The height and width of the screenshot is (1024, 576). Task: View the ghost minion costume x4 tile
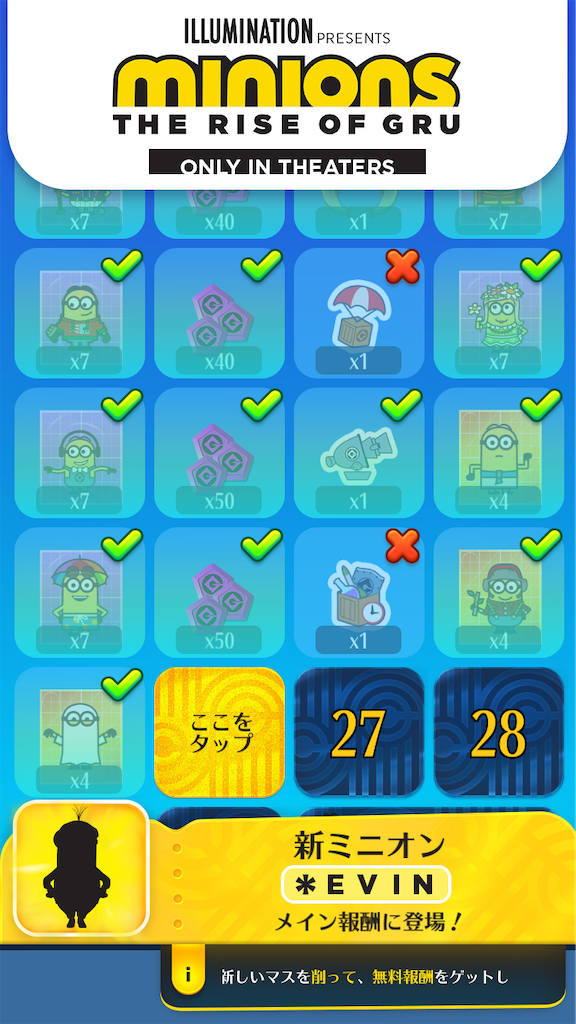80,732
